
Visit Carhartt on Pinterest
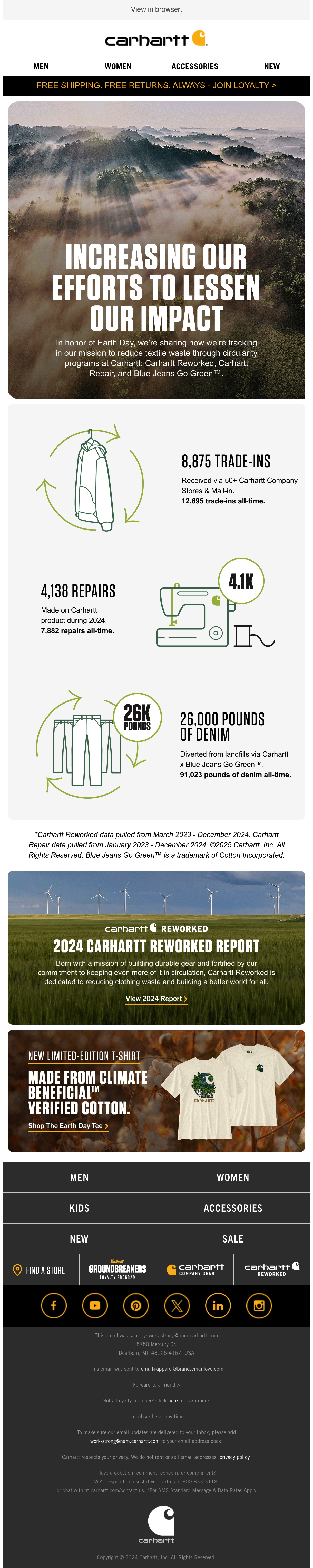coord(136,1306)
